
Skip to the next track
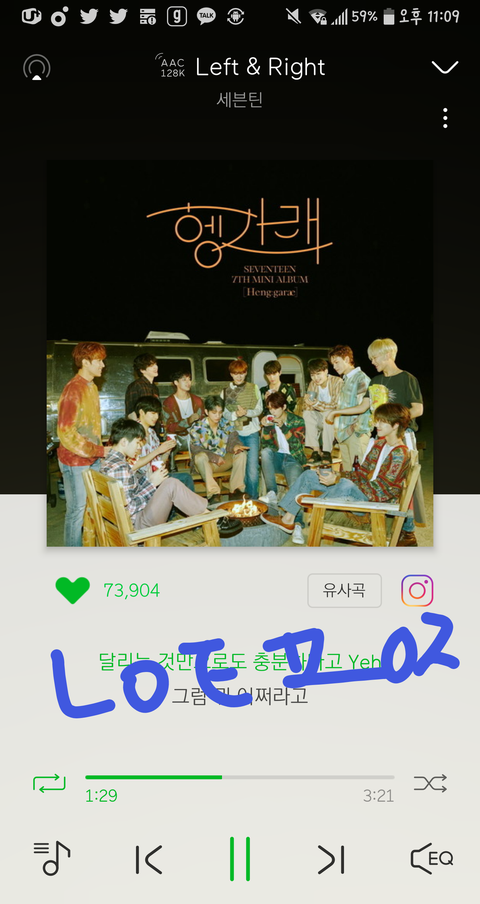tap(331, 860)
